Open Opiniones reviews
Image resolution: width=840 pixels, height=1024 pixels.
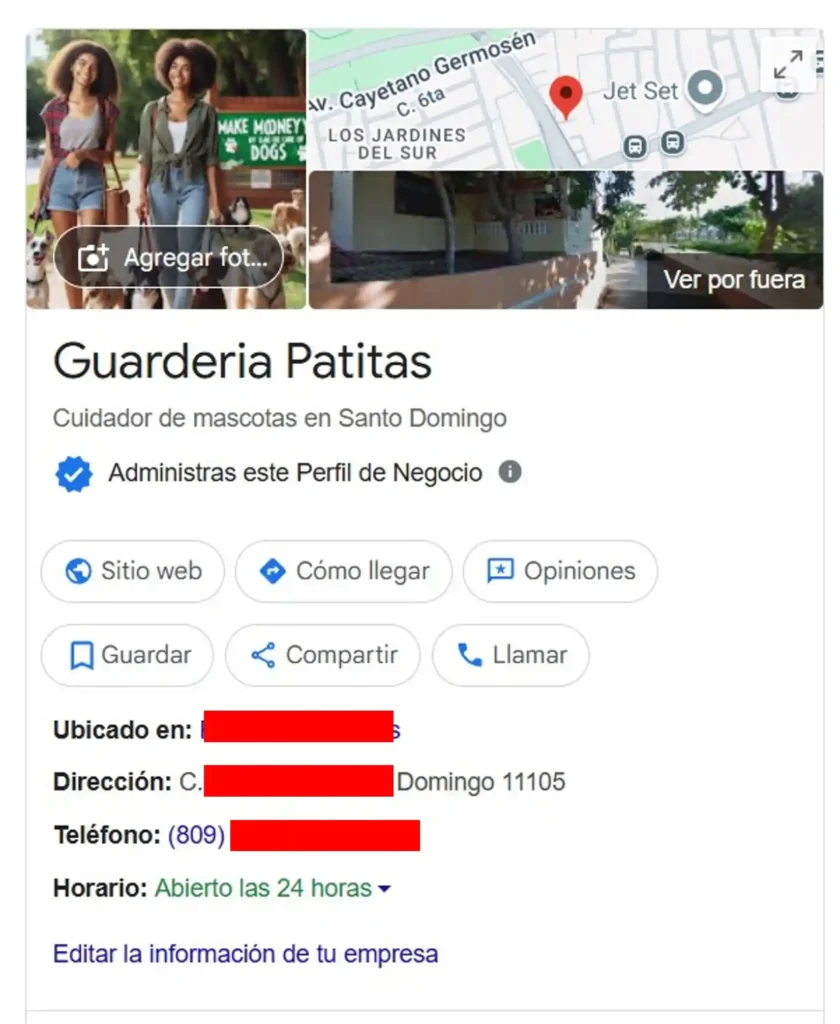(x=560, y=571)
